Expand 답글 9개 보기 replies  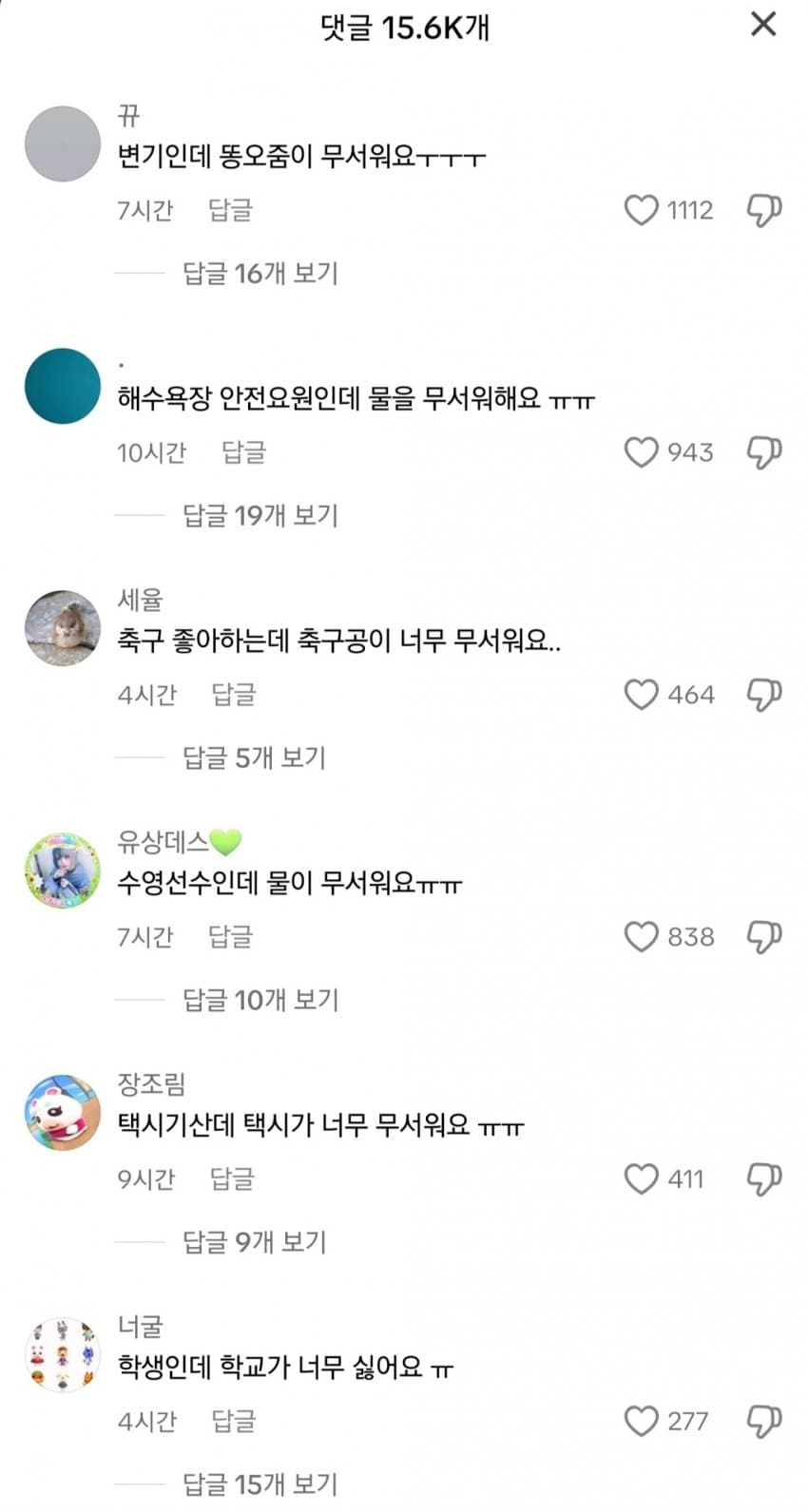click(254, 1242)
